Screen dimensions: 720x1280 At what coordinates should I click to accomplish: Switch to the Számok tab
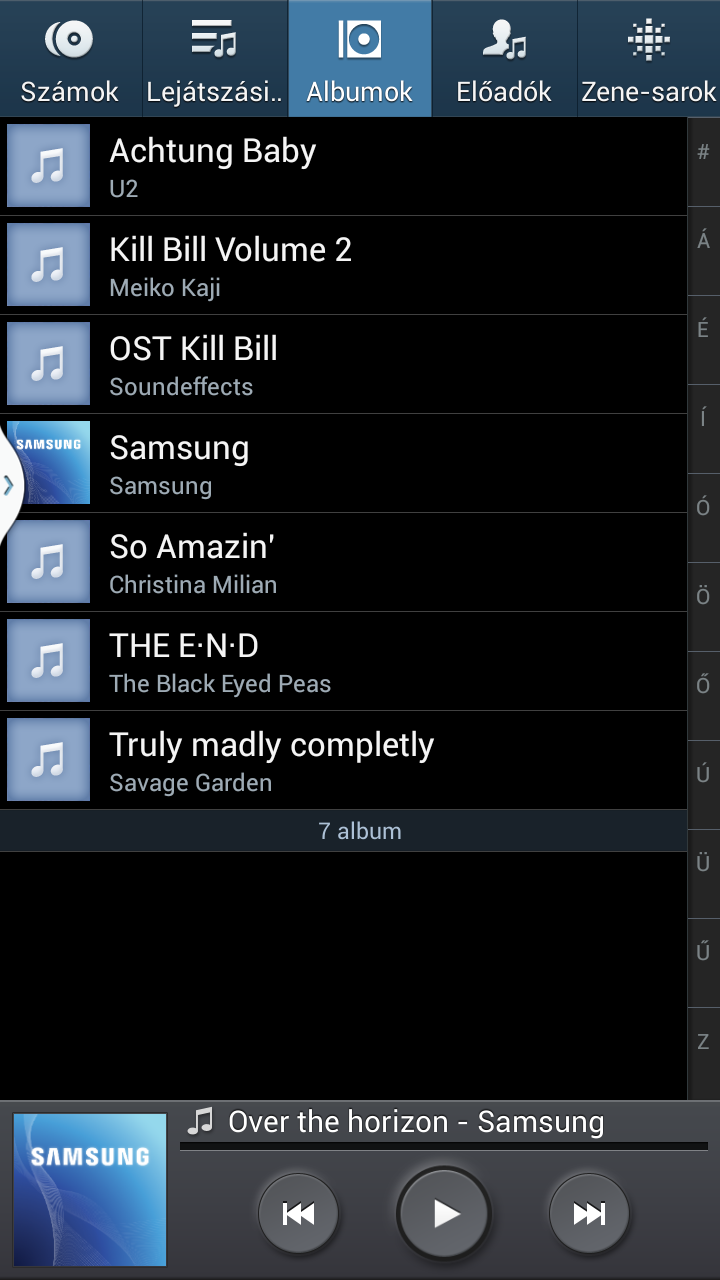pos(70,58)
